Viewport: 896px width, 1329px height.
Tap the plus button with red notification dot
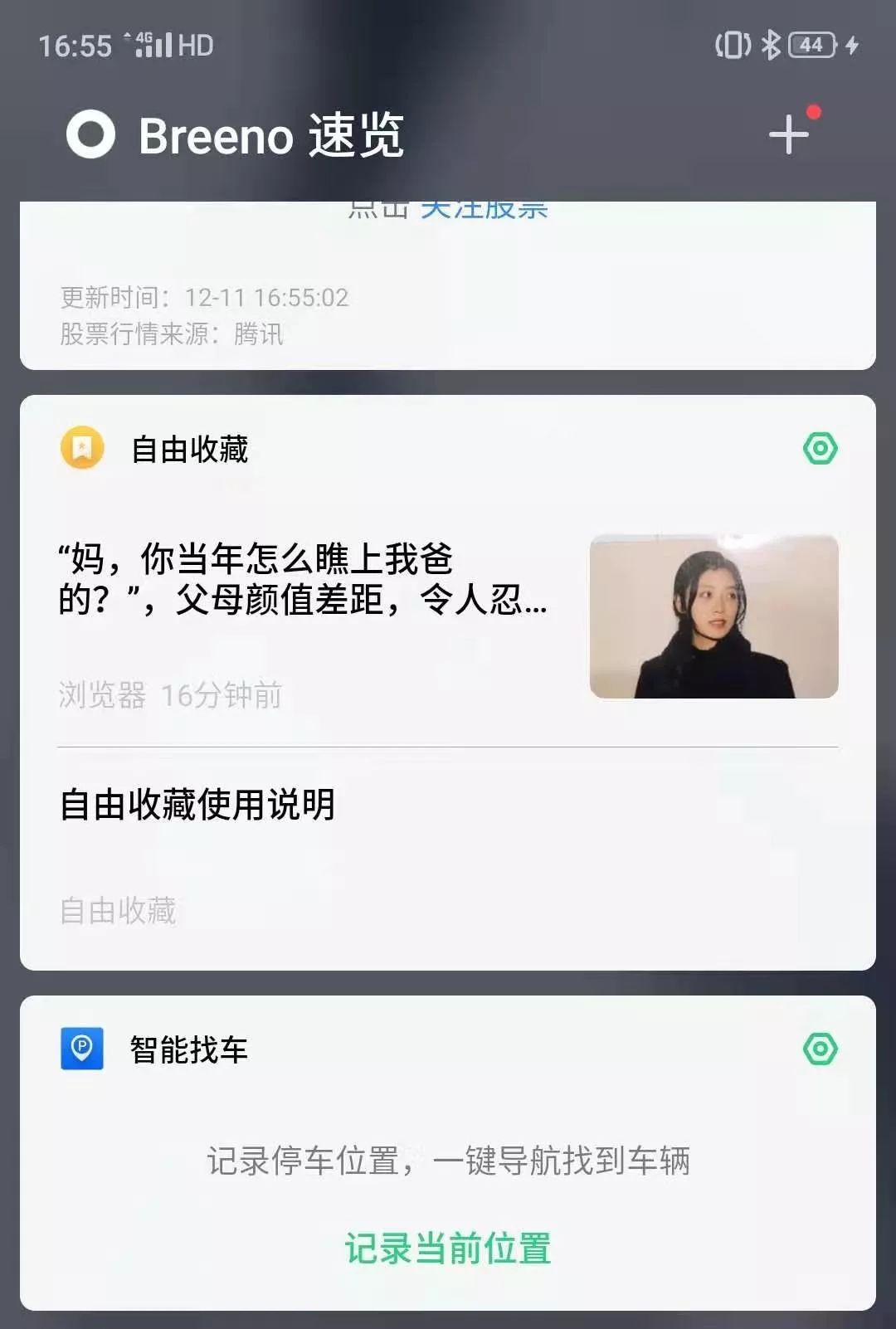coord(786,134)
